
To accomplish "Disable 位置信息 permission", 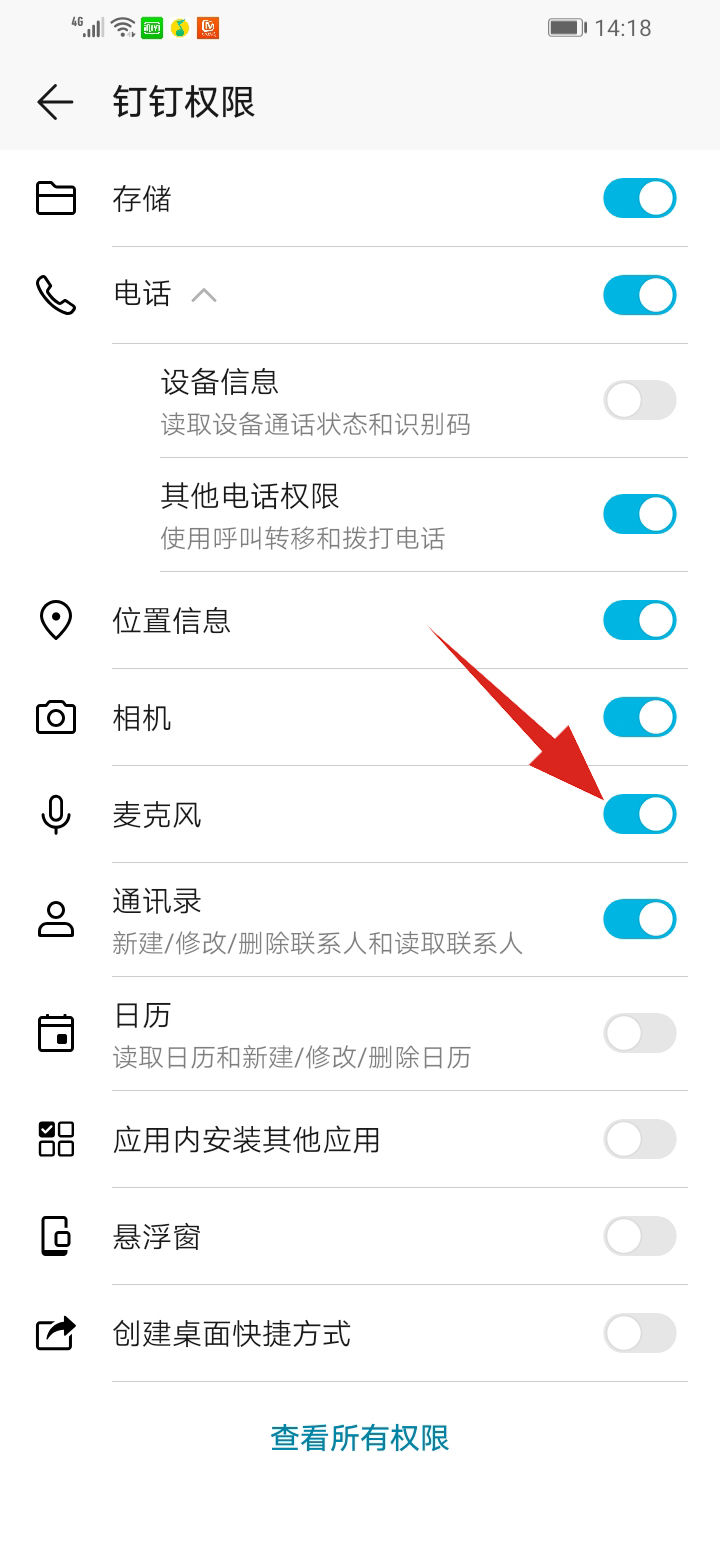I will 639,620.
